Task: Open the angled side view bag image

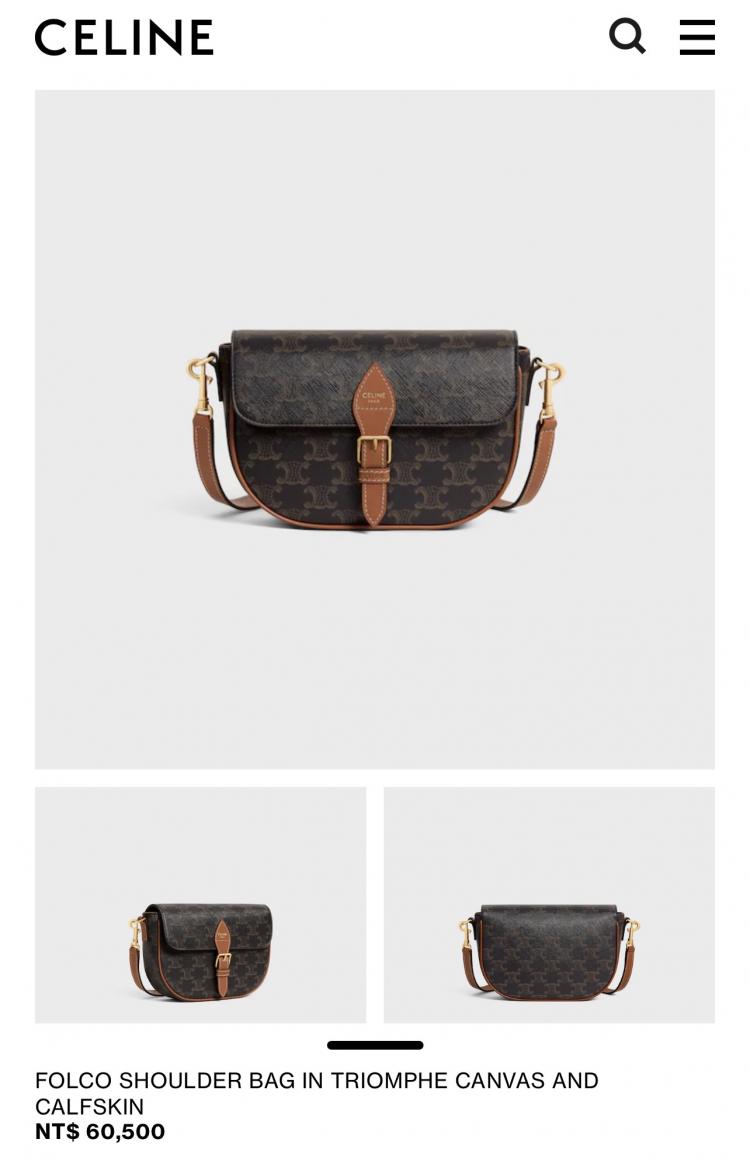Action: (200, 904)
